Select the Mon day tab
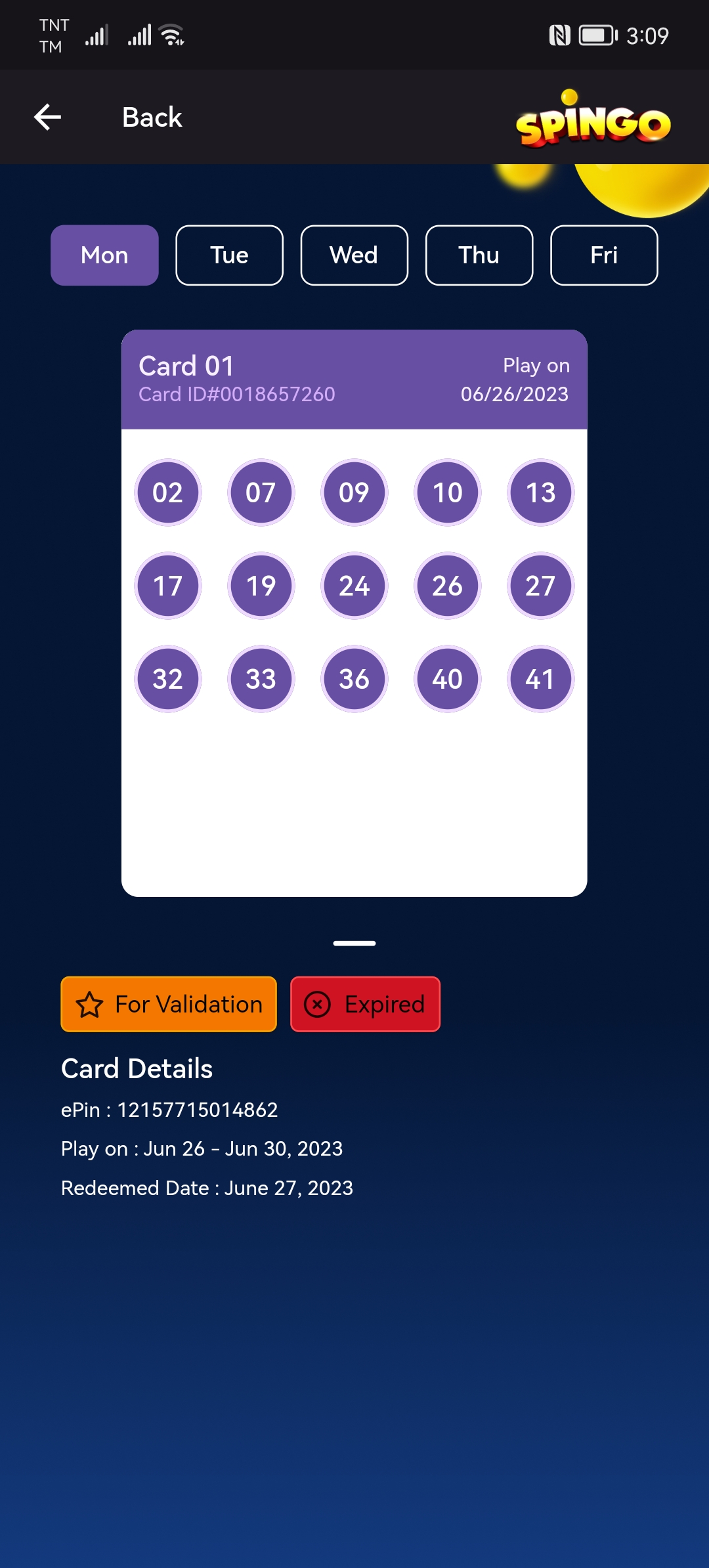The height and width of the screenshot is (1568, 709). tap(104, 255)
